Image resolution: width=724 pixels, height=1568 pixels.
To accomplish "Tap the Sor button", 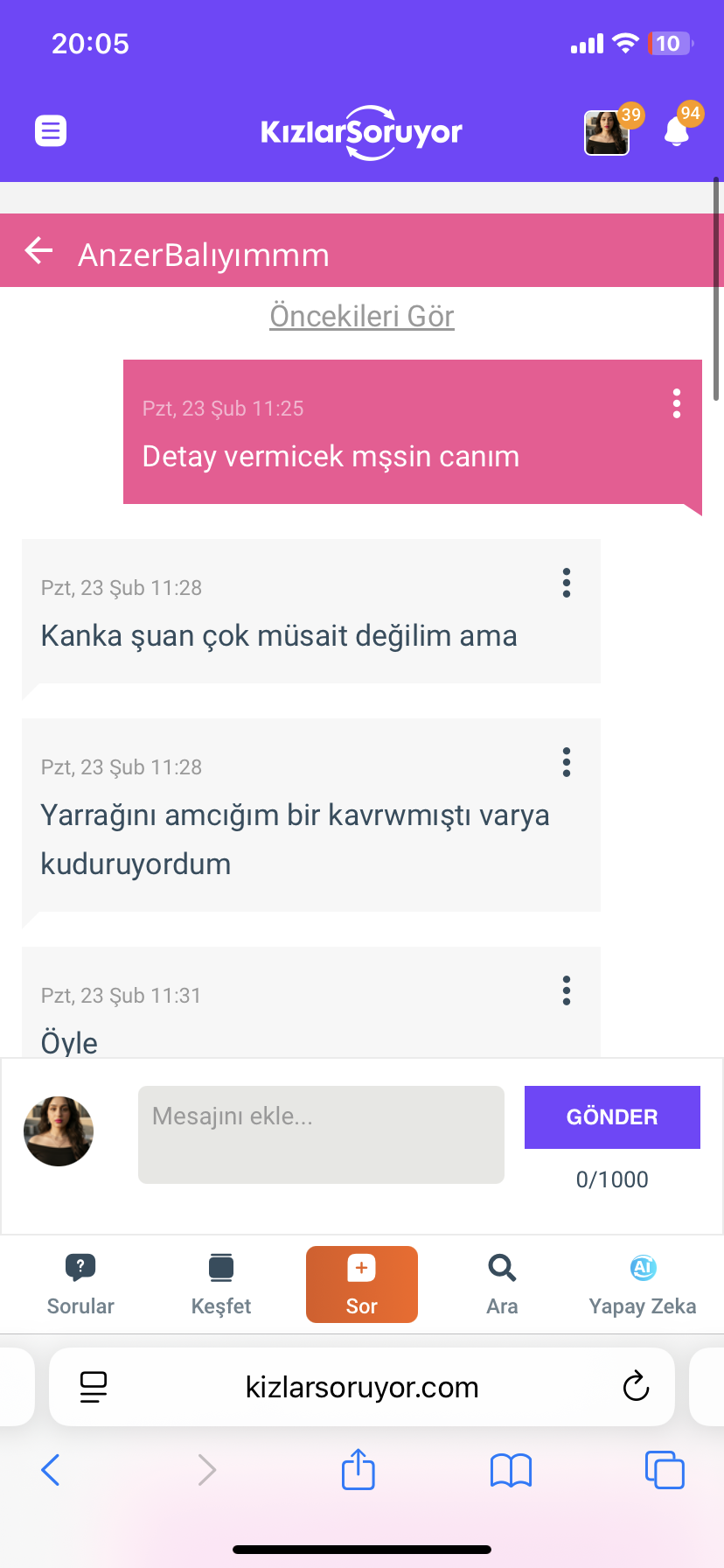I will tap(361, 1284).
